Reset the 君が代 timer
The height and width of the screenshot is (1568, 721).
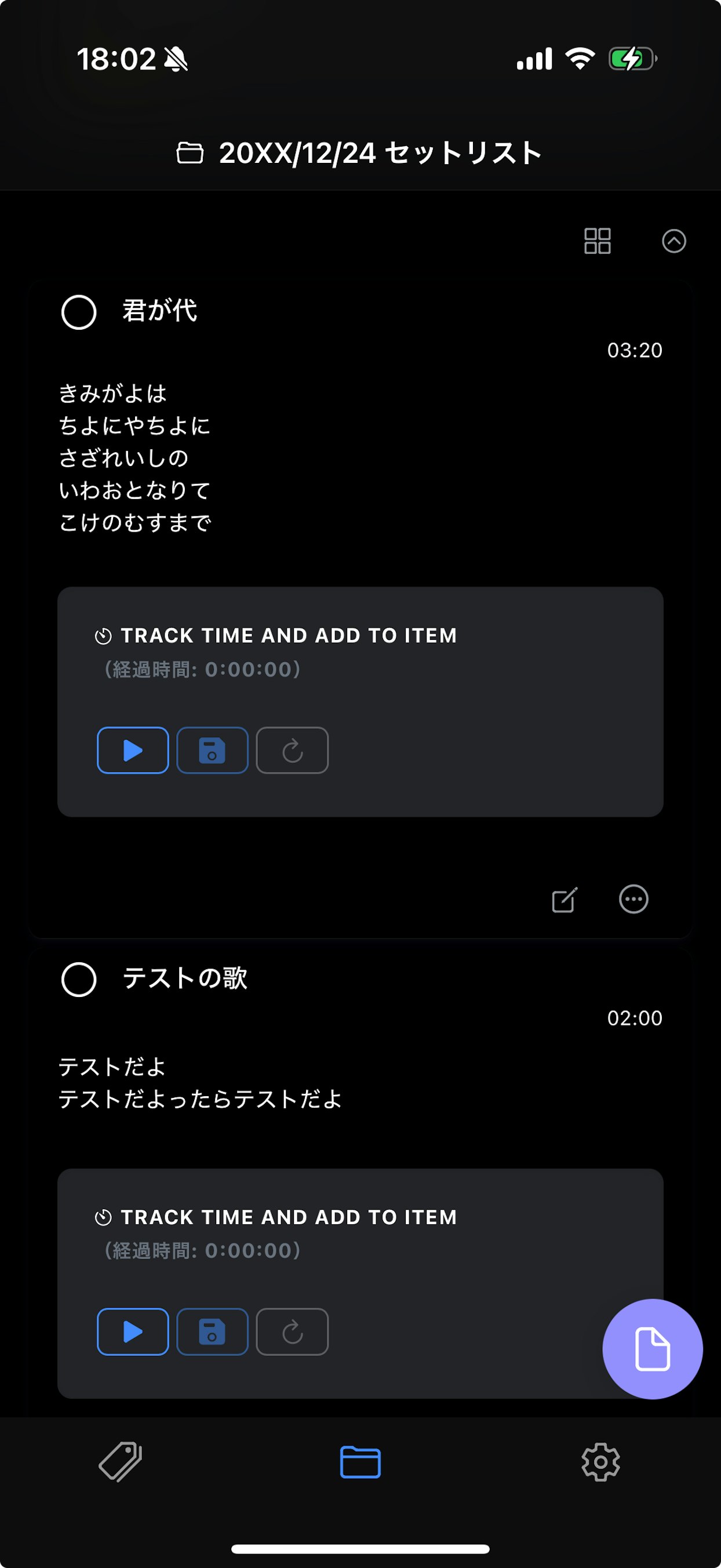click(292, 750)
